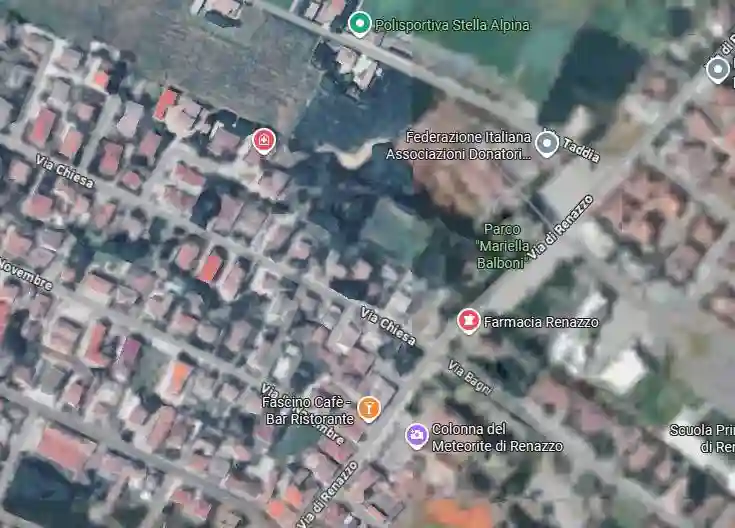
Task: Open the Parco 'Mariella Balboni' place label
Action: click(x=502, y=245)
